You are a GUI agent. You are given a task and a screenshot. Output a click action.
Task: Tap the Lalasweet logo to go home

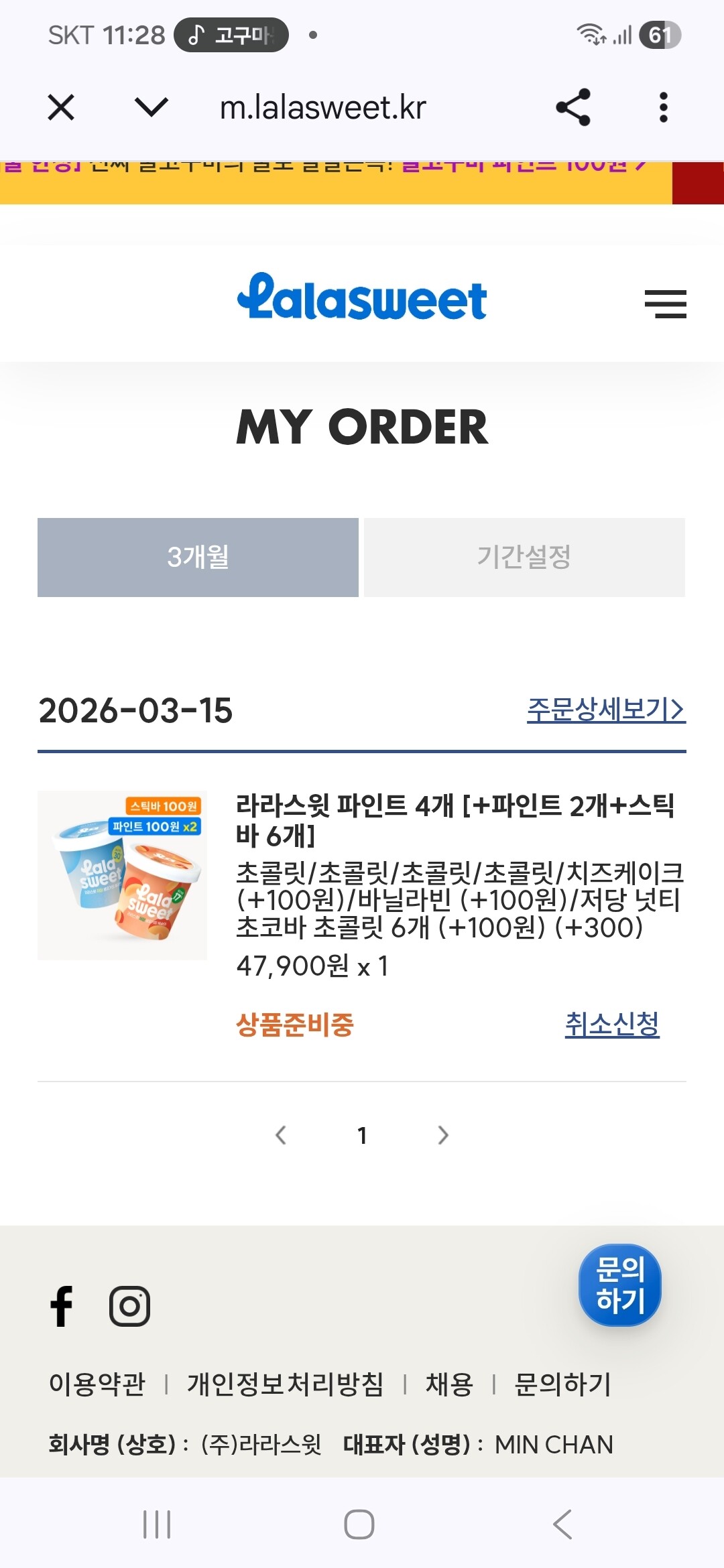coord(362,297)
